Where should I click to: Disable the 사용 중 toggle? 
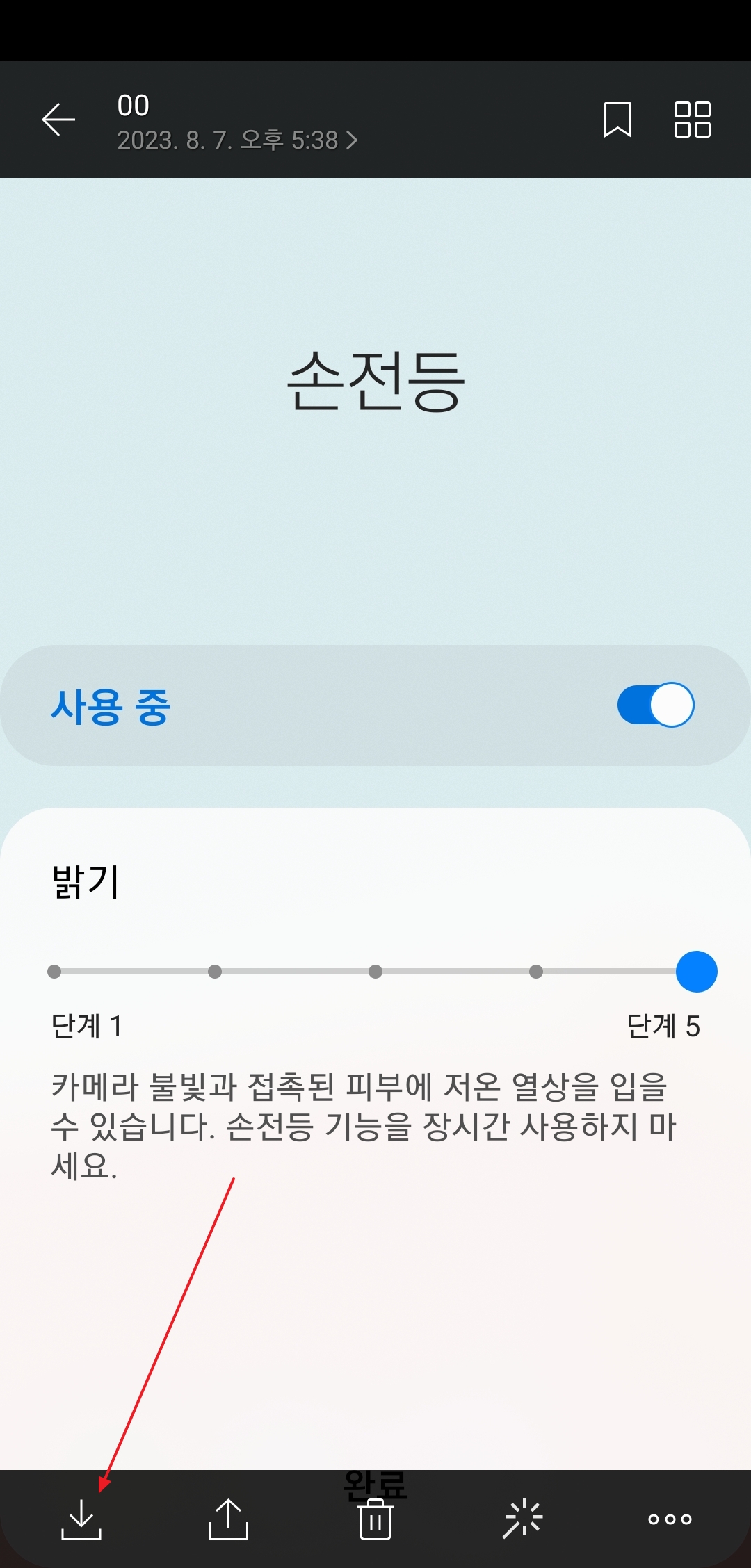tap(654, 704)
